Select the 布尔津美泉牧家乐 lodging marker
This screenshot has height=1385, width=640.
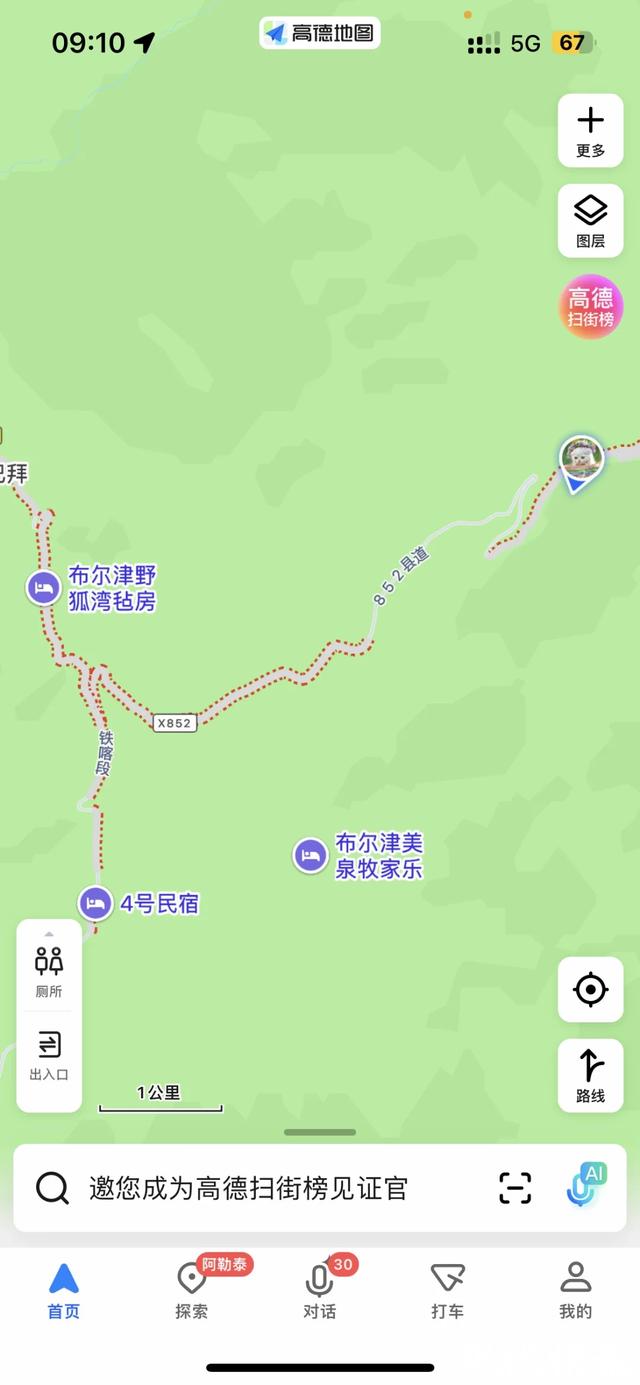310,856
